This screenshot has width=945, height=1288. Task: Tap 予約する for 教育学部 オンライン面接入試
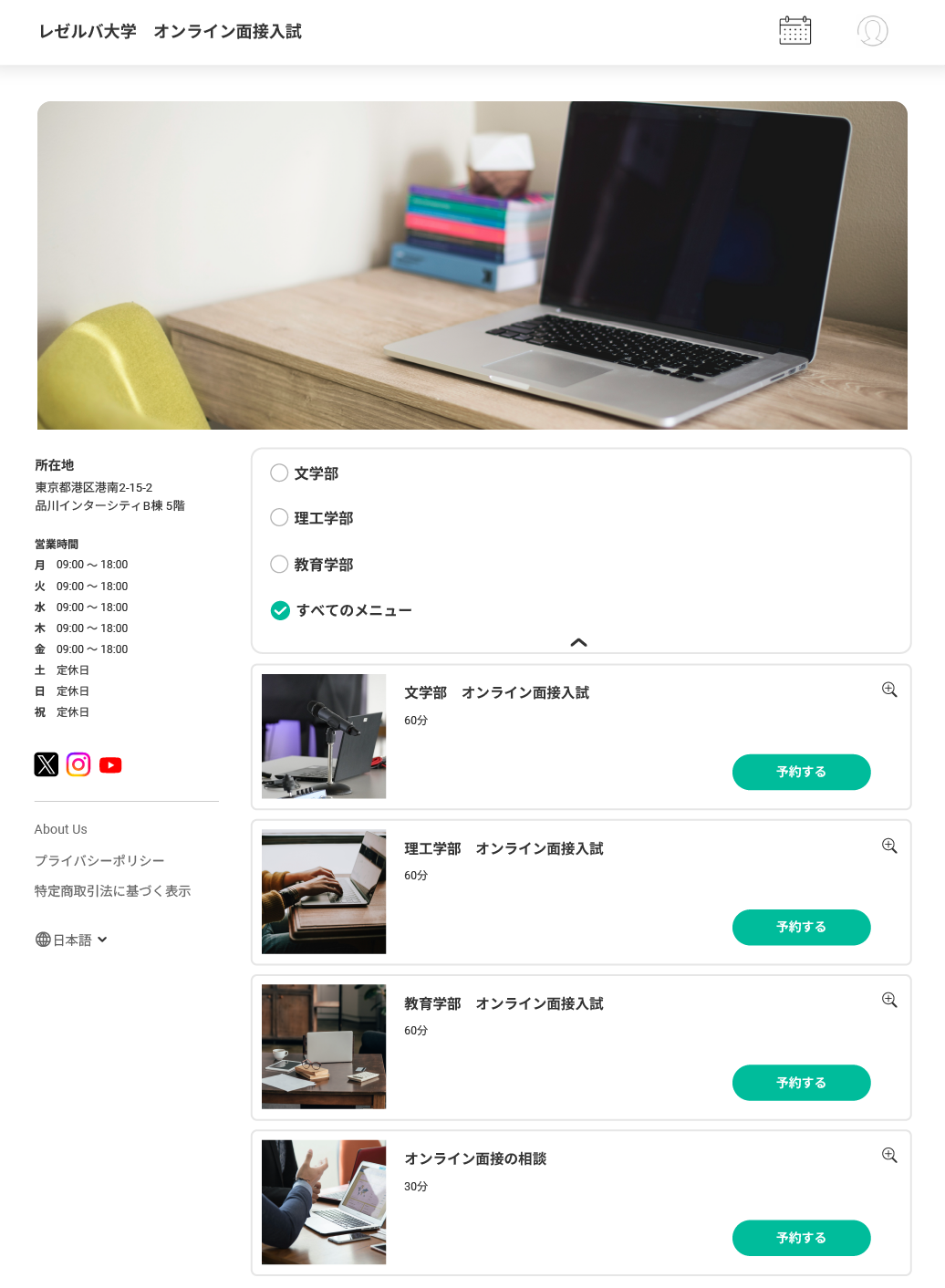pos(801,1083)
